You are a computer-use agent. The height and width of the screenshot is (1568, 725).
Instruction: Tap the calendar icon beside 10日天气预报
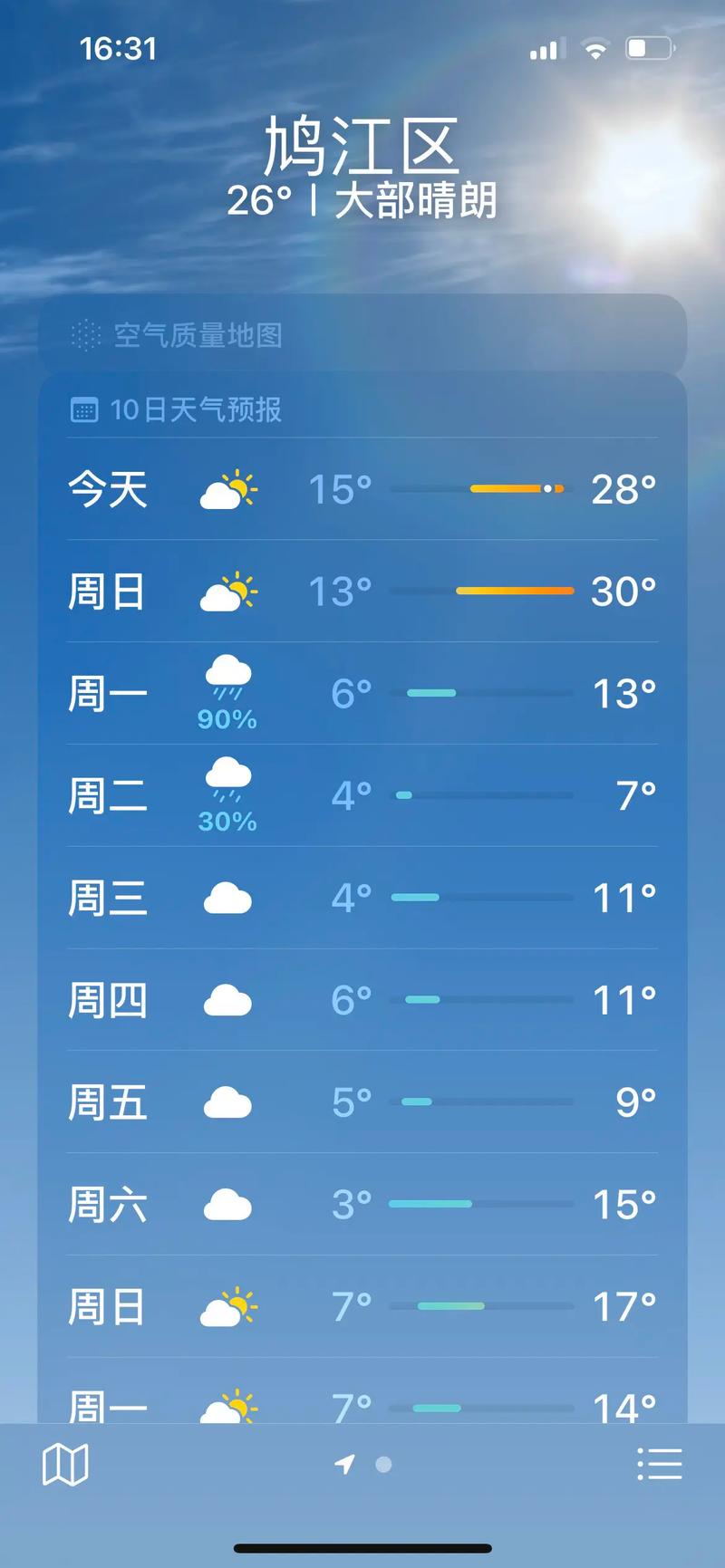pyautogui.click(x=85, y=409)
